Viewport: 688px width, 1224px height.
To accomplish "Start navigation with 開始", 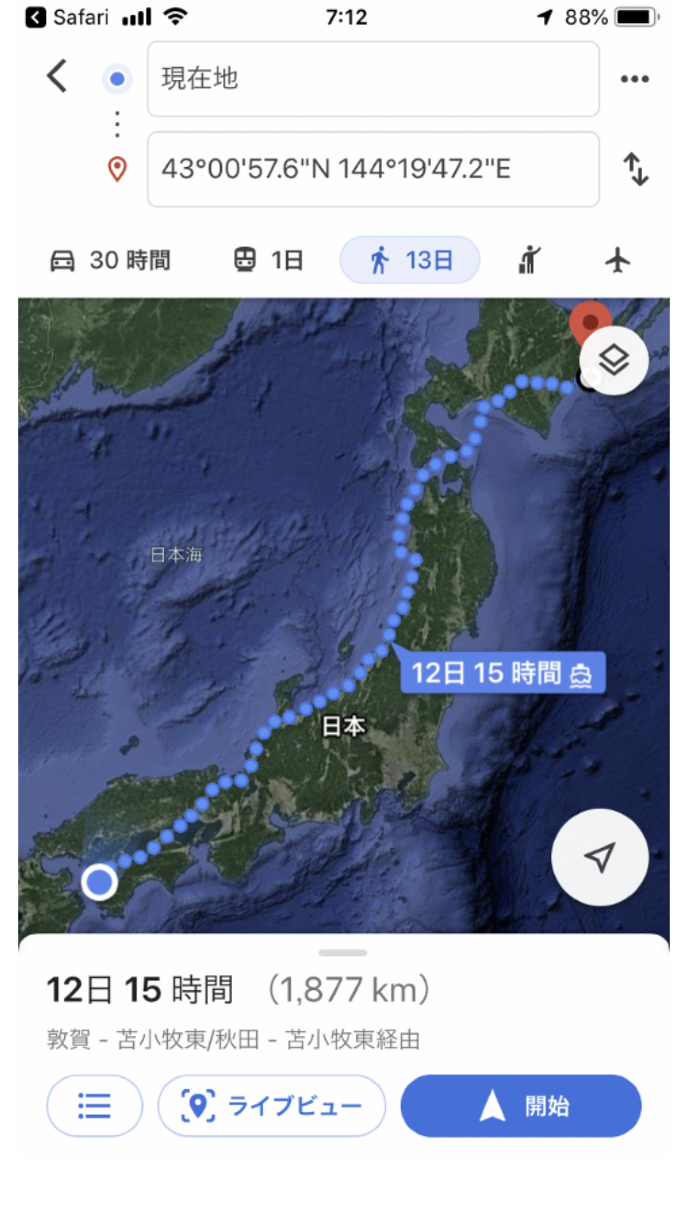I will click(520, 1106).
